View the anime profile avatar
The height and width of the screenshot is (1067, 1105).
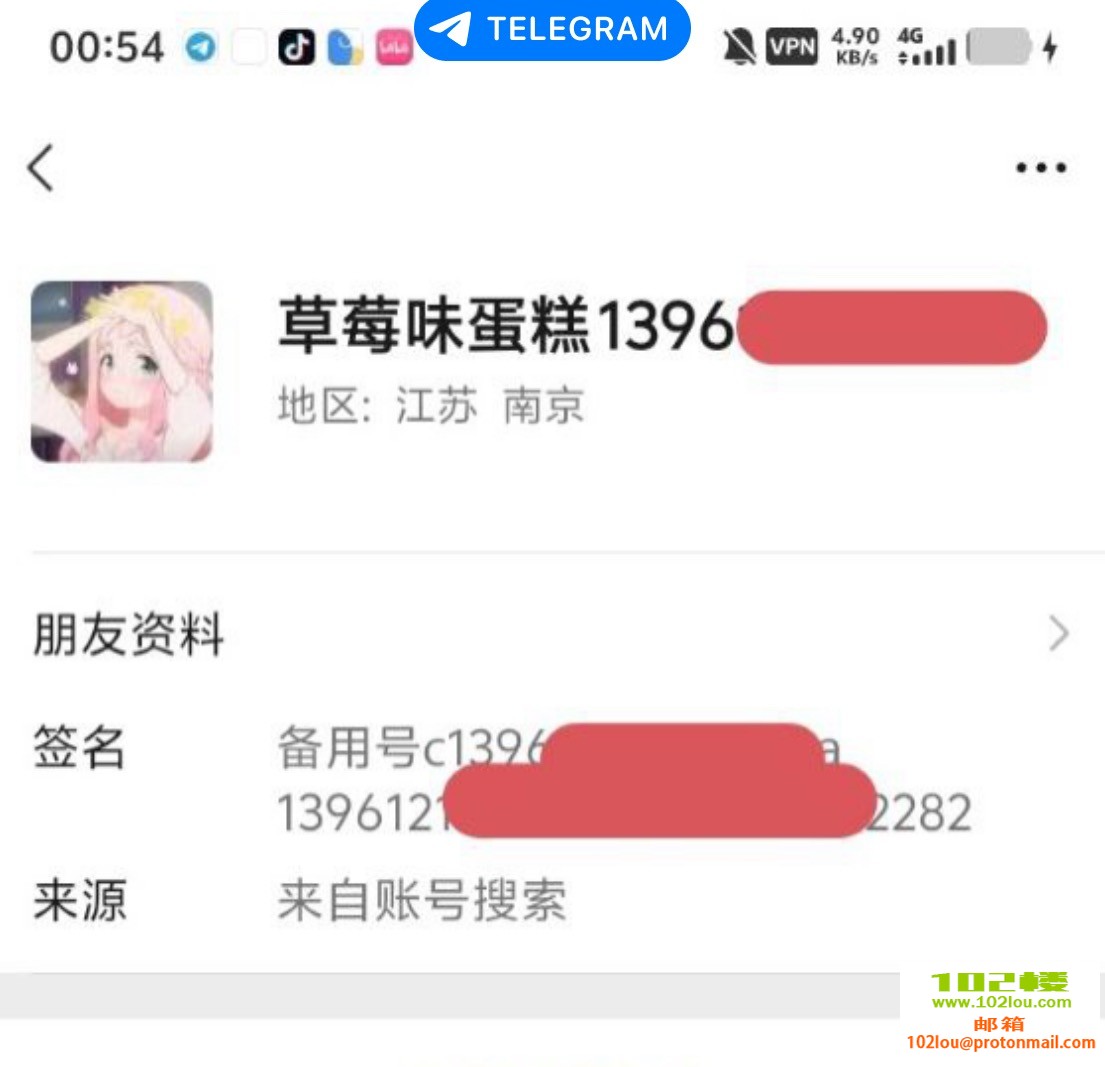(x=122, y=372)
